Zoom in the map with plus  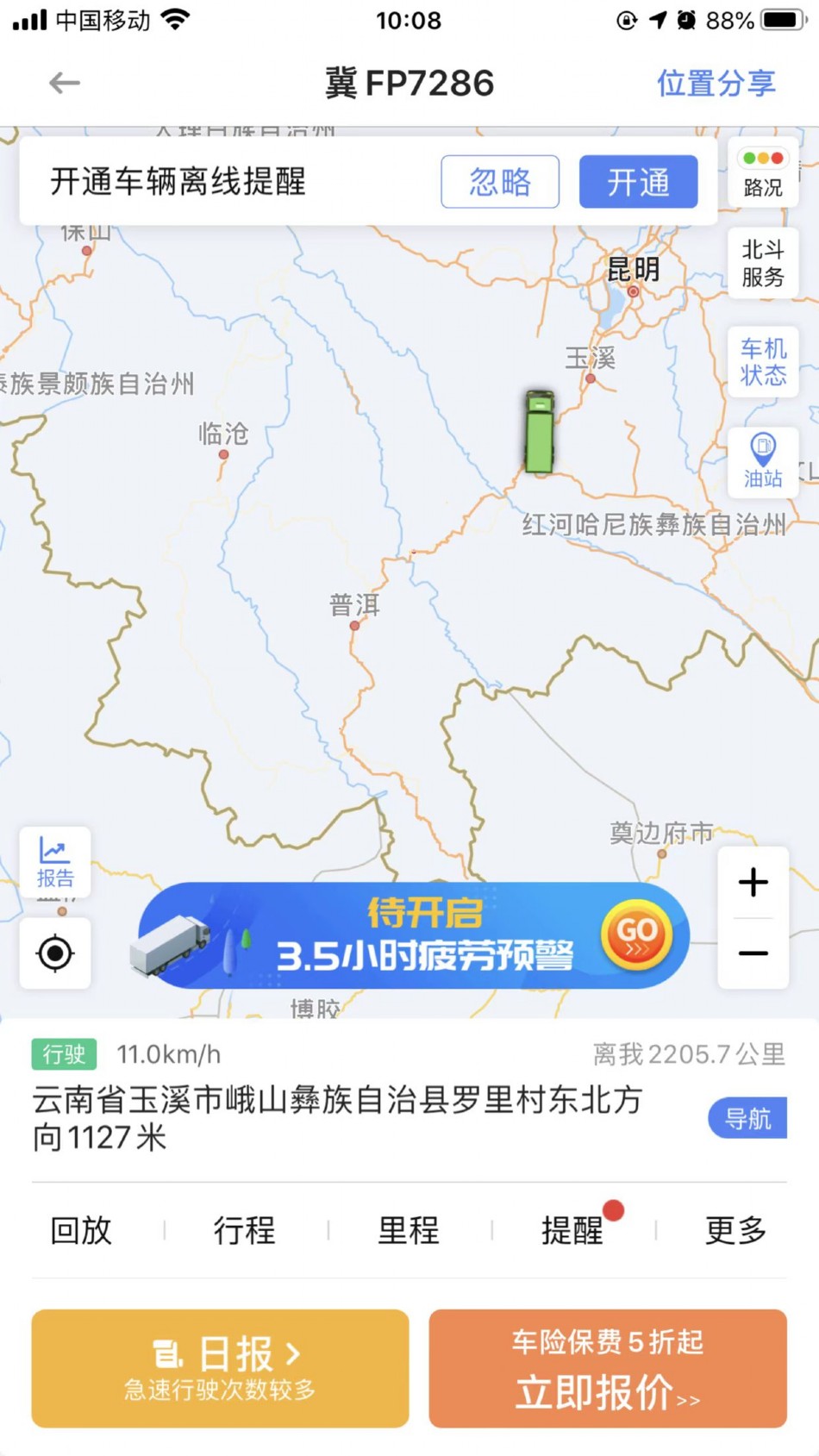tap(753, 882)
